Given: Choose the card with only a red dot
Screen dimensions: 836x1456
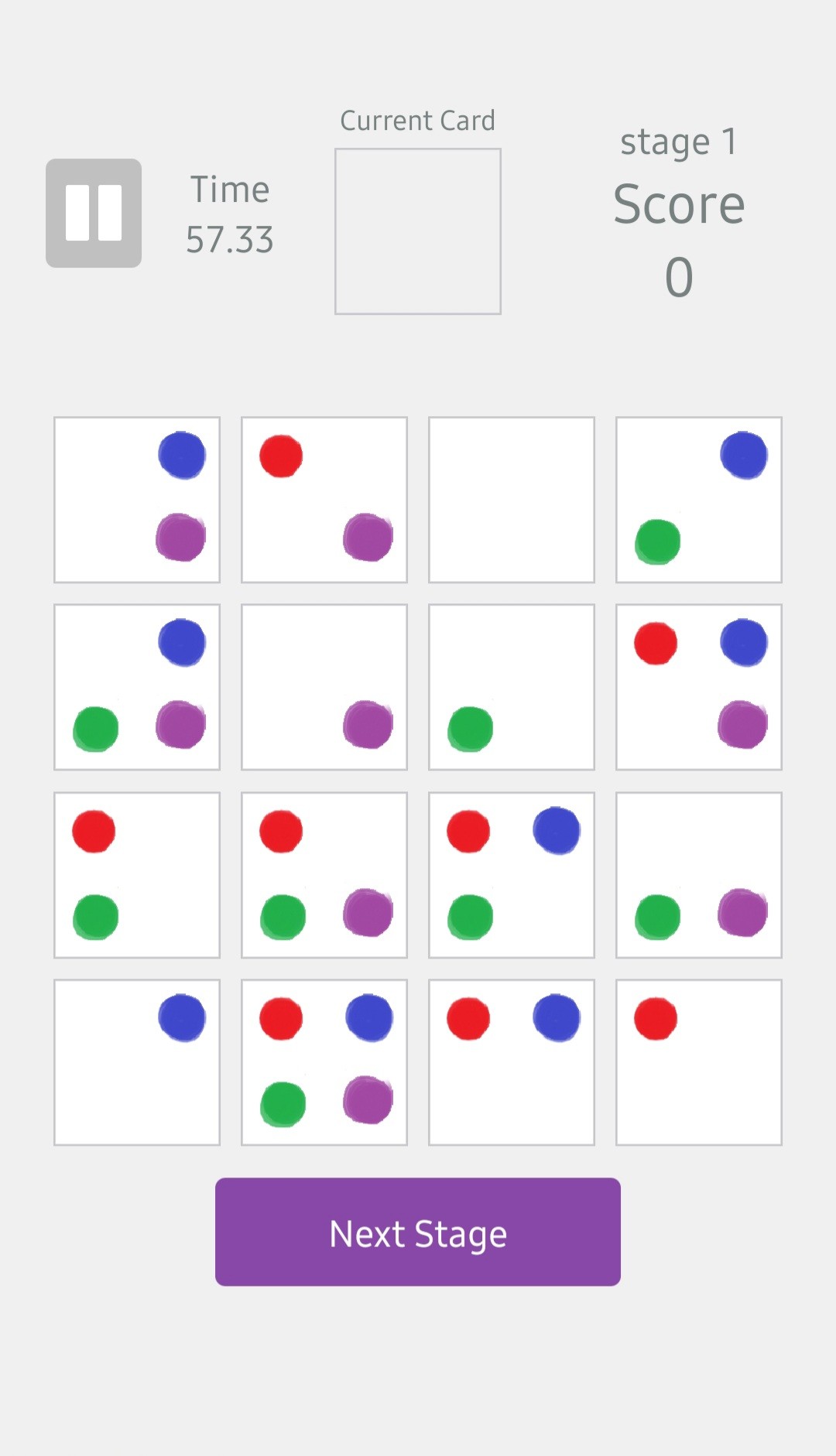Looking at the screenshot, I should pyautogui.click(x=699, y=1062).
